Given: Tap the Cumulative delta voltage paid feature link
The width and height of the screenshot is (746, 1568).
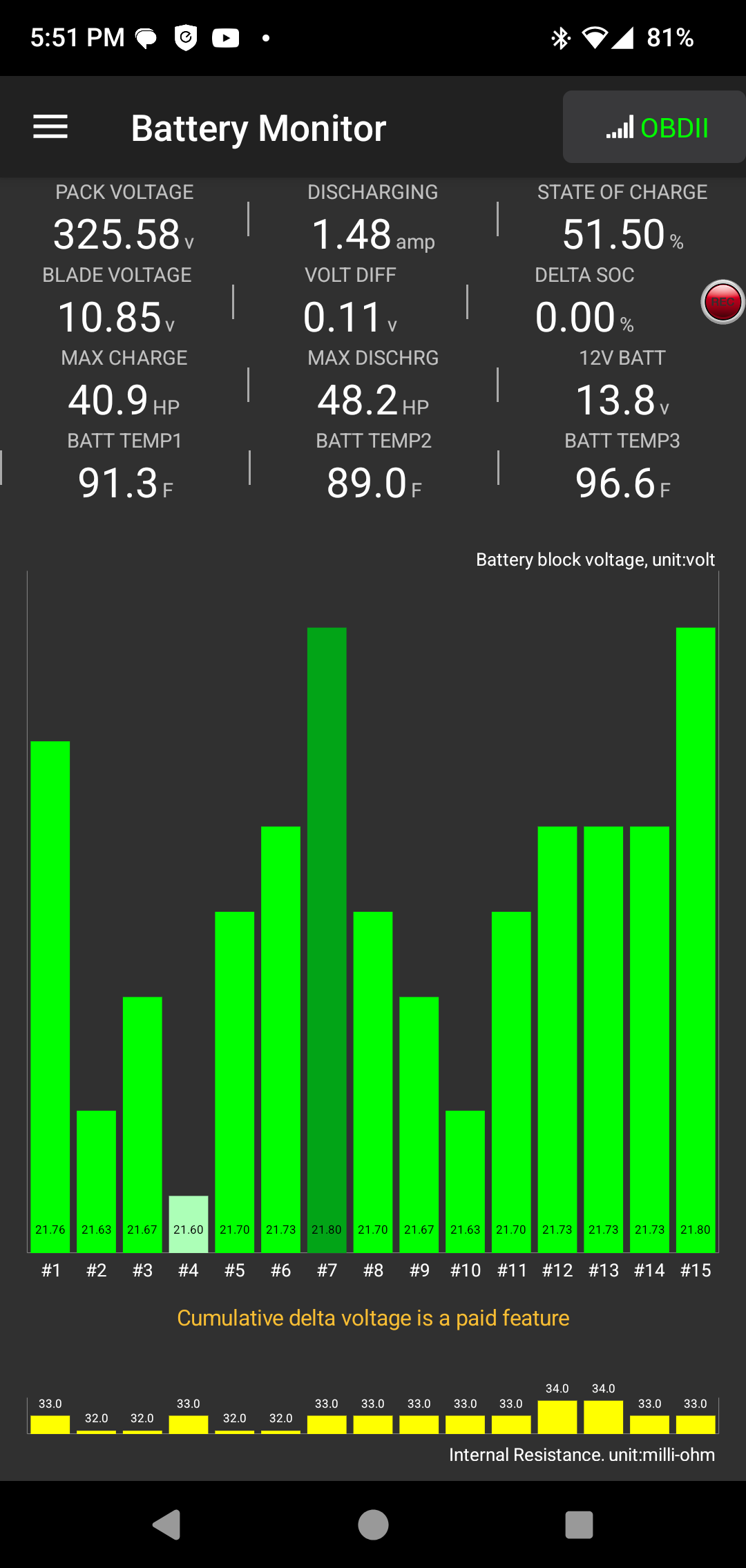Looking at the screenshot, I should 373,1318.
